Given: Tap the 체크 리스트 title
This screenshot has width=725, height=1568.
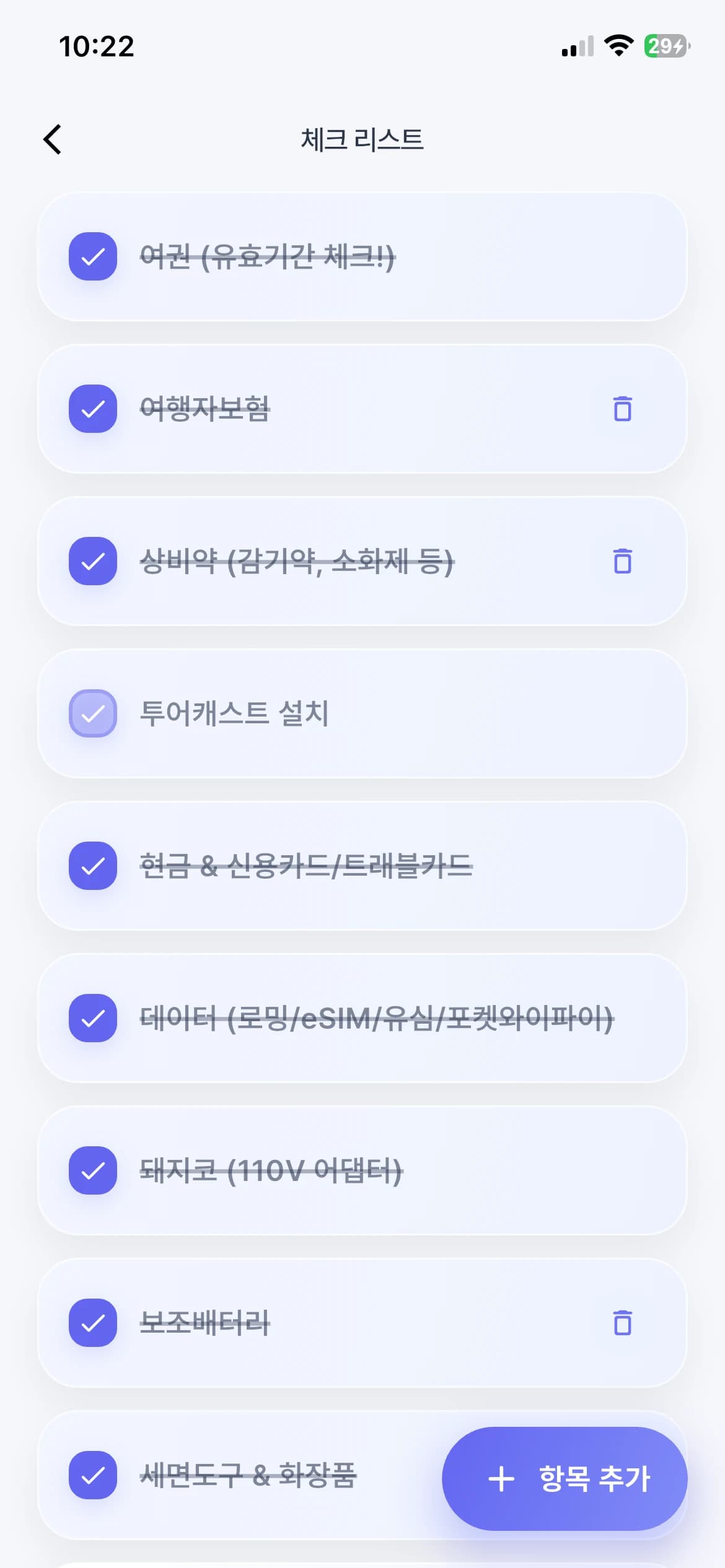Looking at the screenshot, I should click(362, 139).
